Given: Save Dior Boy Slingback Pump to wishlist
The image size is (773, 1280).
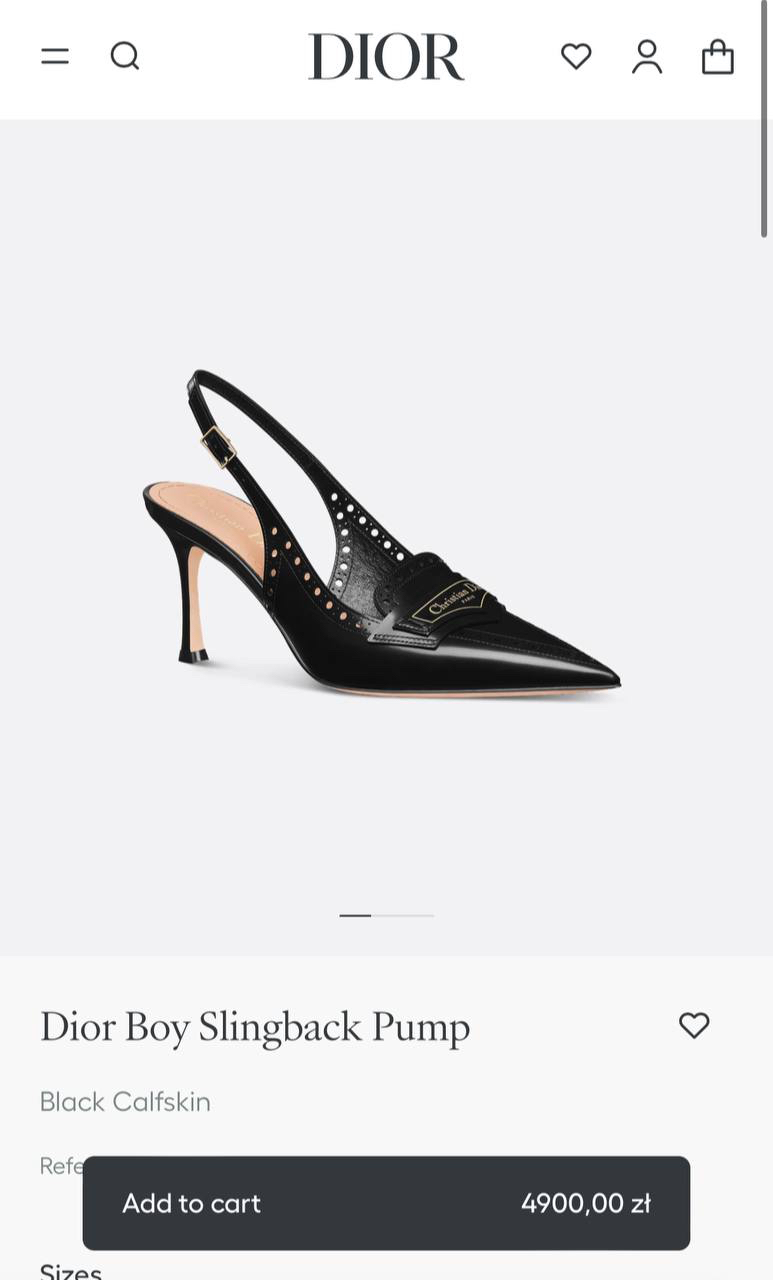Looking at the screenshot, I should tap(694, 1025).
